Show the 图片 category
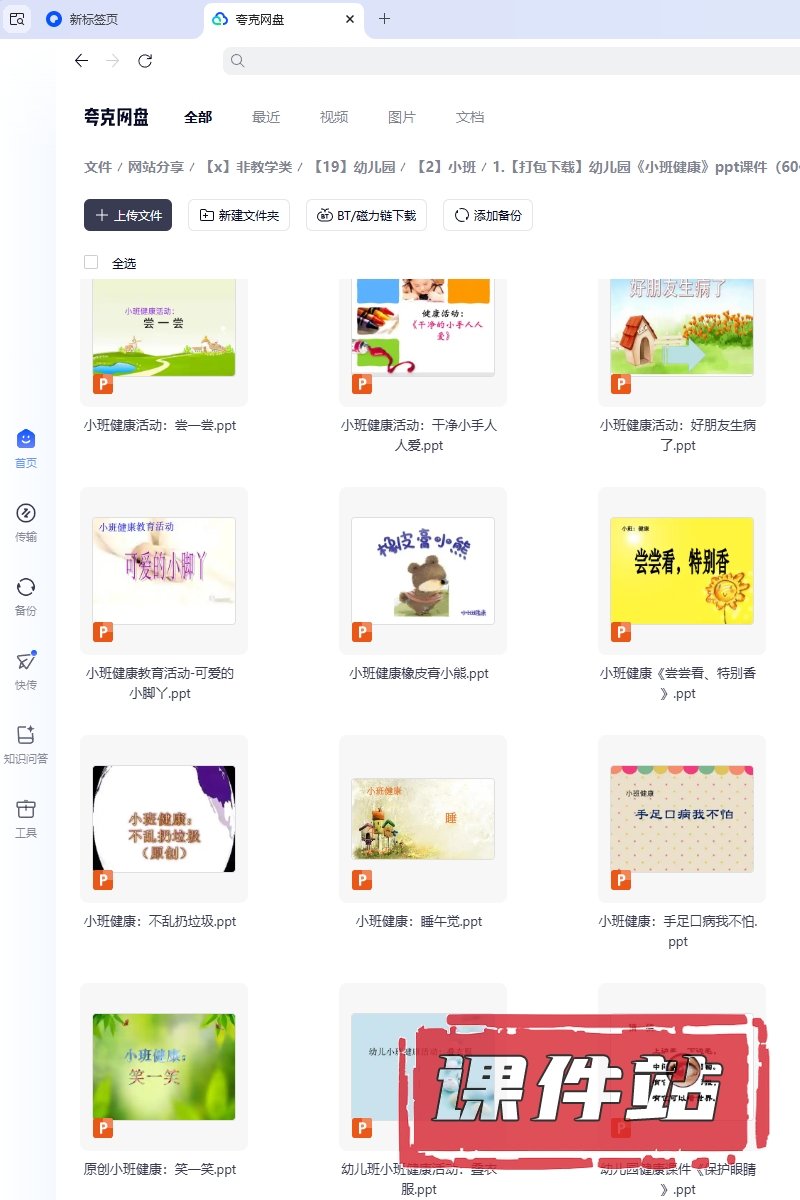Screen dimensions: 800x1200 click(x=402, y=117)
